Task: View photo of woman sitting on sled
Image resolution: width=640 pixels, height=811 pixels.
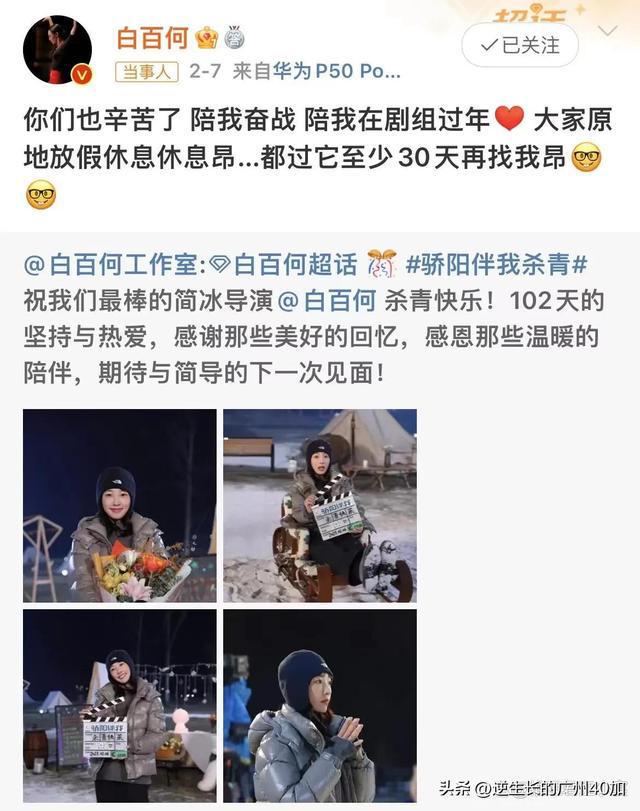Action: (319, 505)
